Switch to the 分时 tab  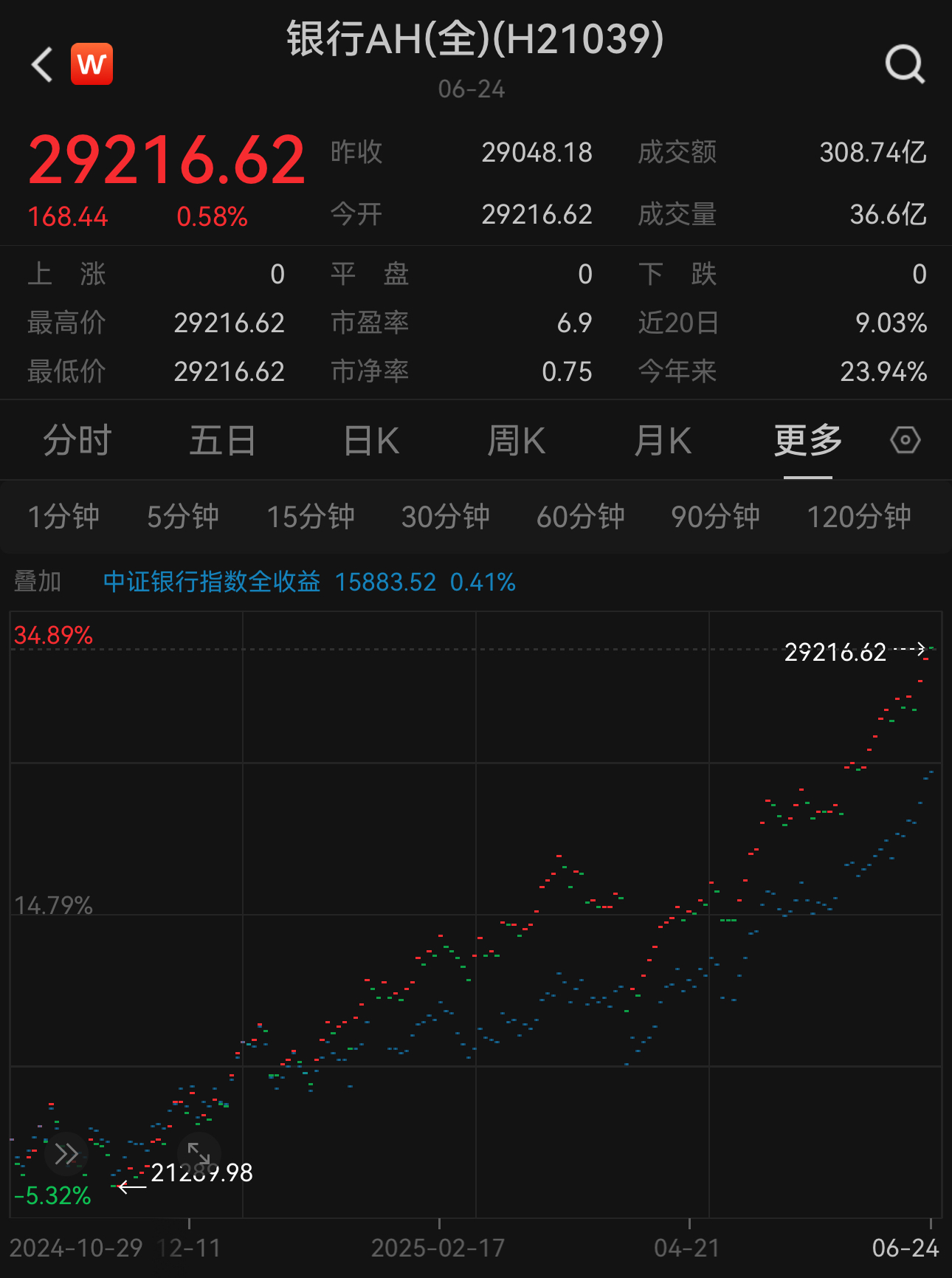[x=76, y=440]
